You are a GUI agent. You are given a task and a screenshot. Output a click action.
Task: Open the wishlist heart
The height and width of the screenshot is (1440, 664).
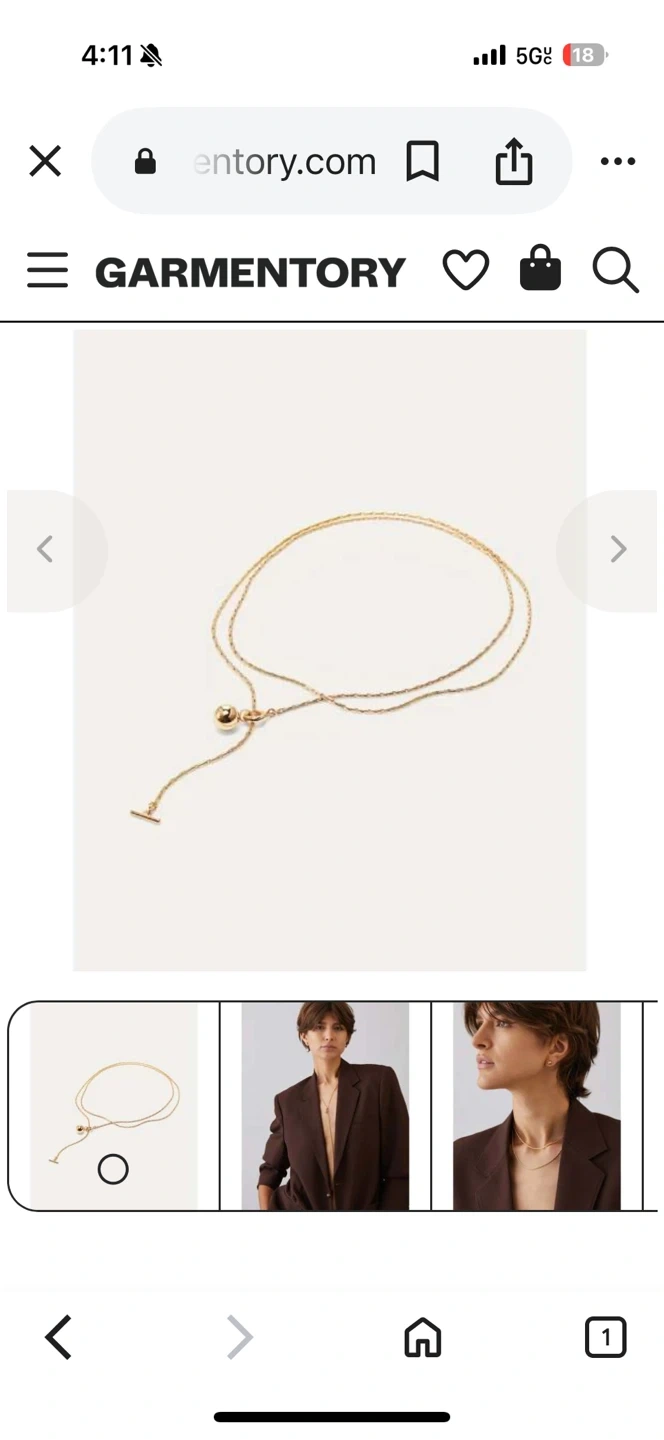[x=465, y=271]
